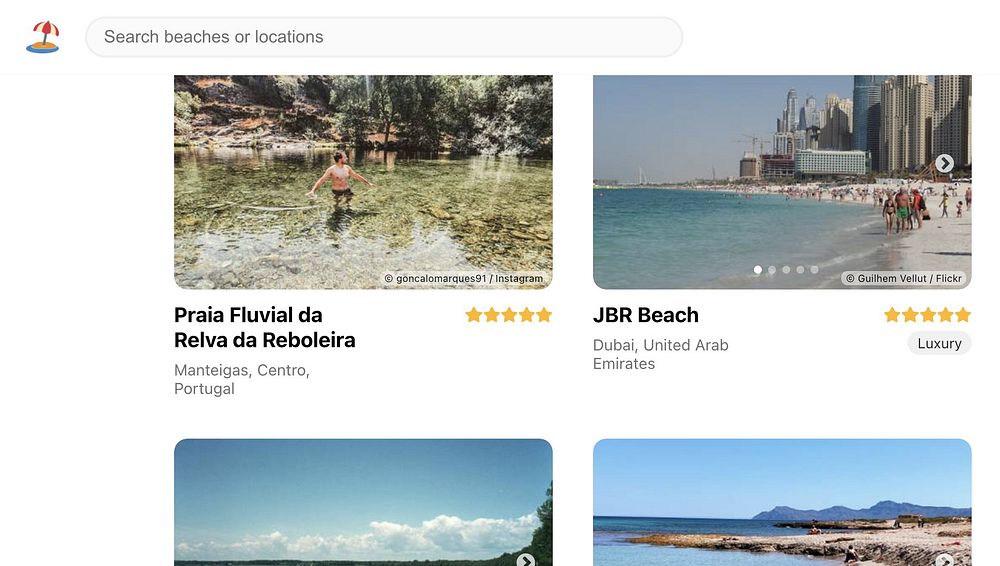Image resolution: width=1000 pixels, height=566 pixels.
Task: Focus the search beaches or locations field
Action: pyautogui.click(x=384, y=37)
